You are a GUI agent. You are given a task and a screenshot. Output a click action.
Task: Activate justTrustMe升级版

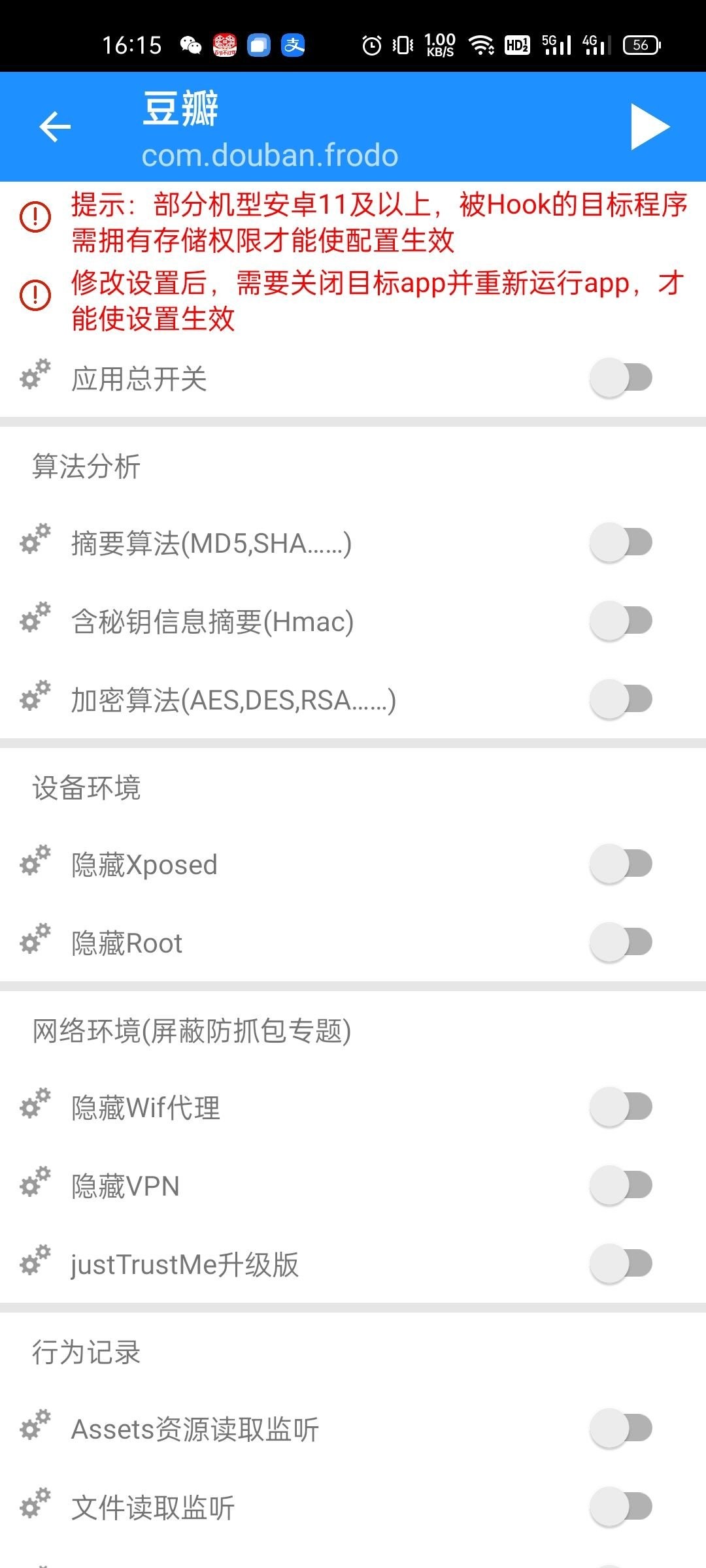tap(621, 1264)
